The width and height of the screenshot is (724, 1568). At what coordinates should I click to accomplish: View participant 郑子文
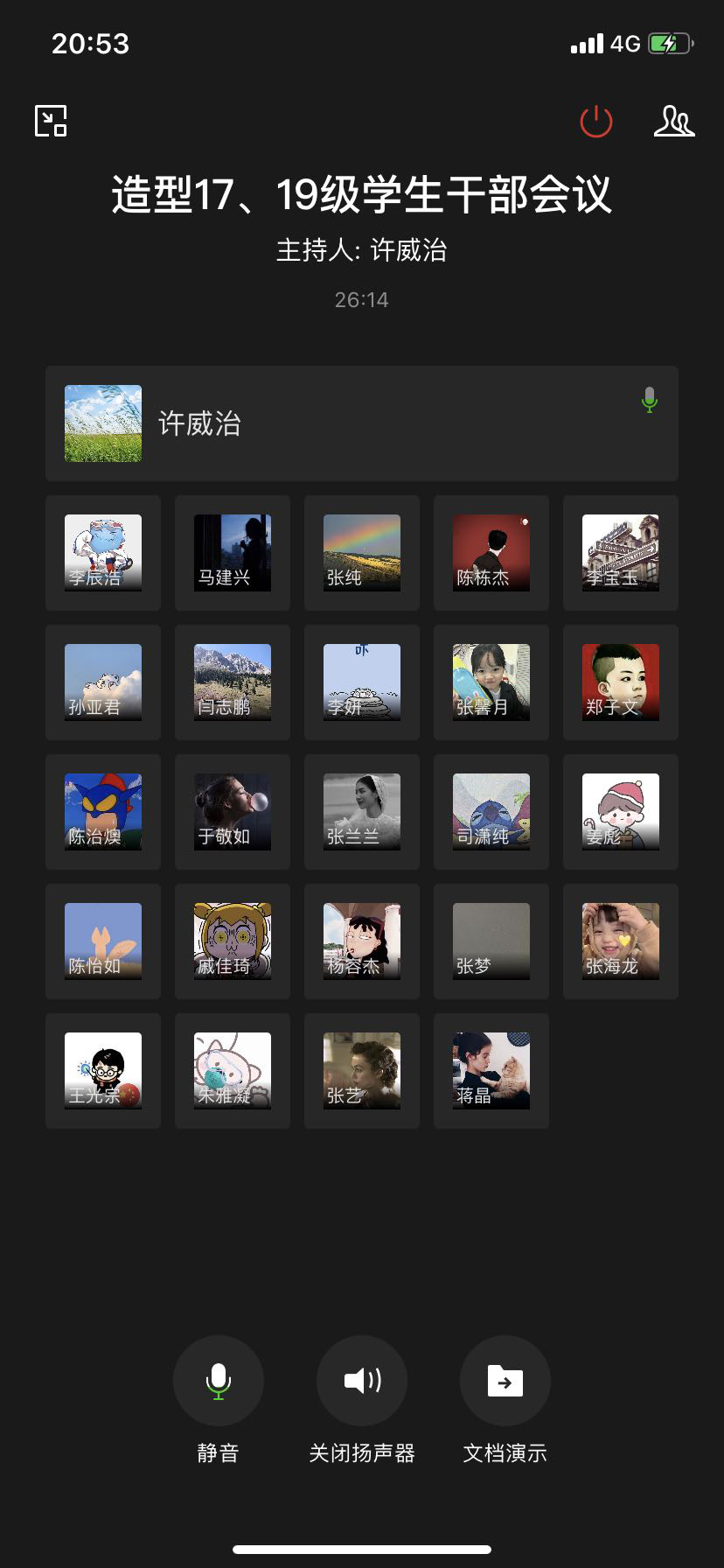[x=621, y=682]
